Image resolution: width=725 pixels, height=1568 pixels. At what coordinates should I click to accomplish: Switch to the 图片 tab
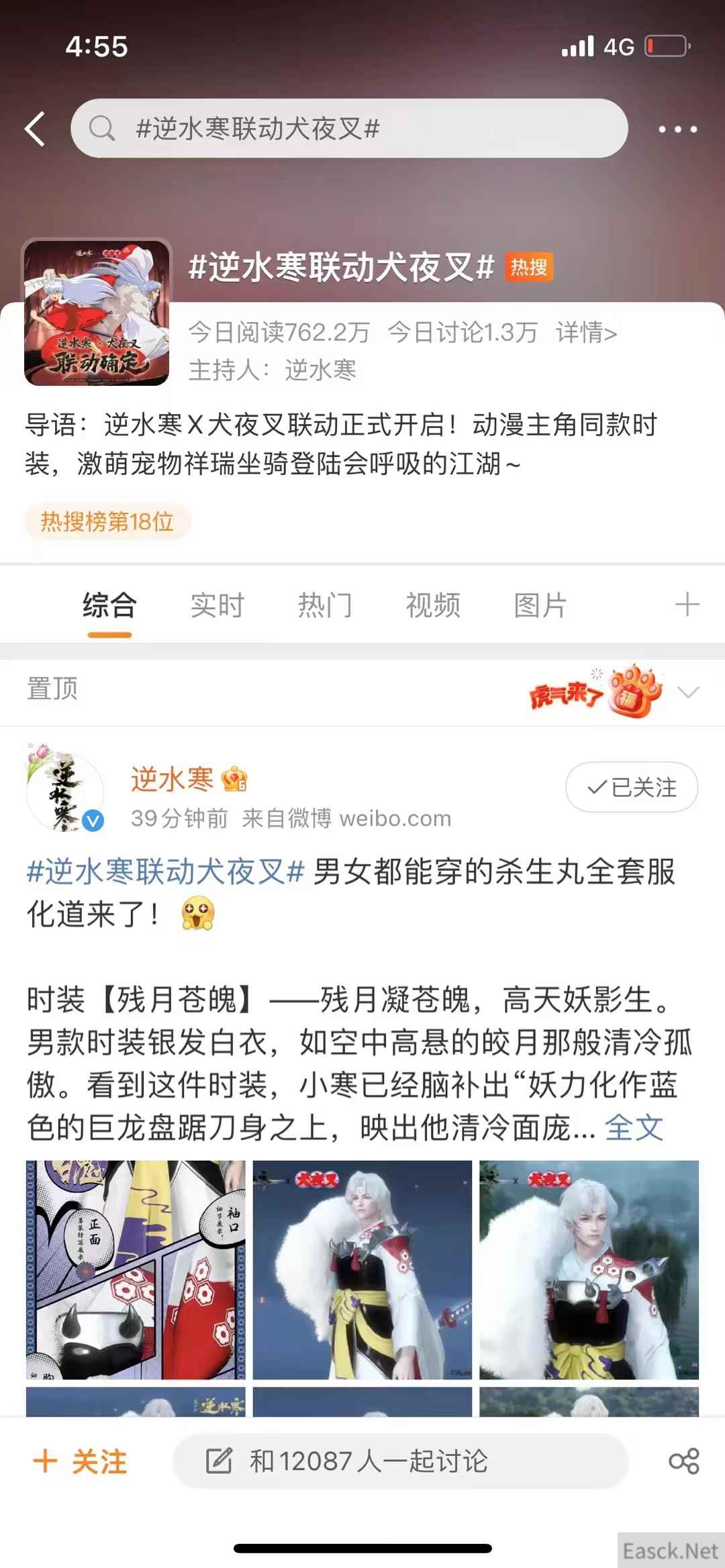pyautogui.click(x=540, y=605)
